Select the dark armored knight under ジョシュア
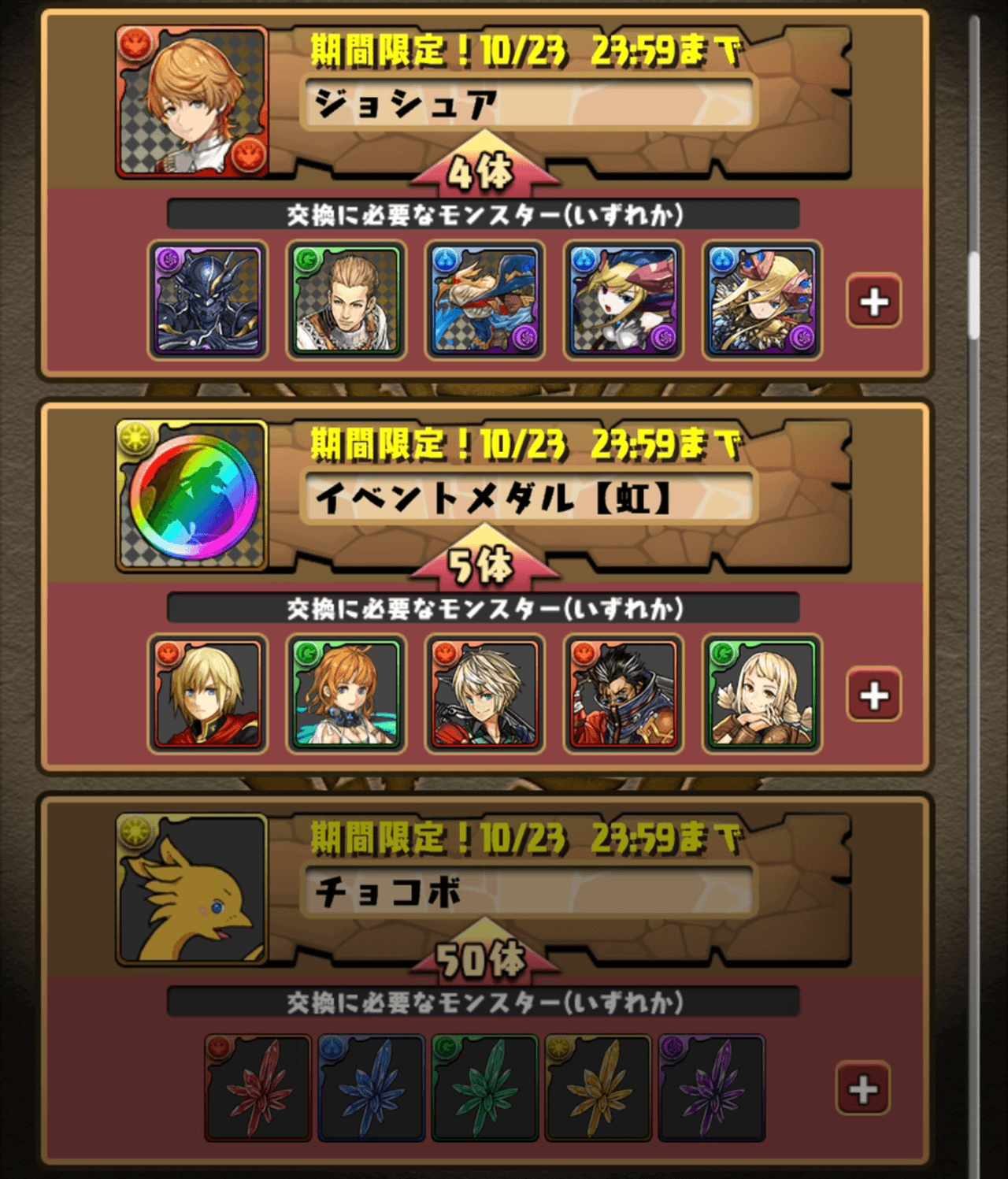1008x1179 pixels. tap(208, 300)
